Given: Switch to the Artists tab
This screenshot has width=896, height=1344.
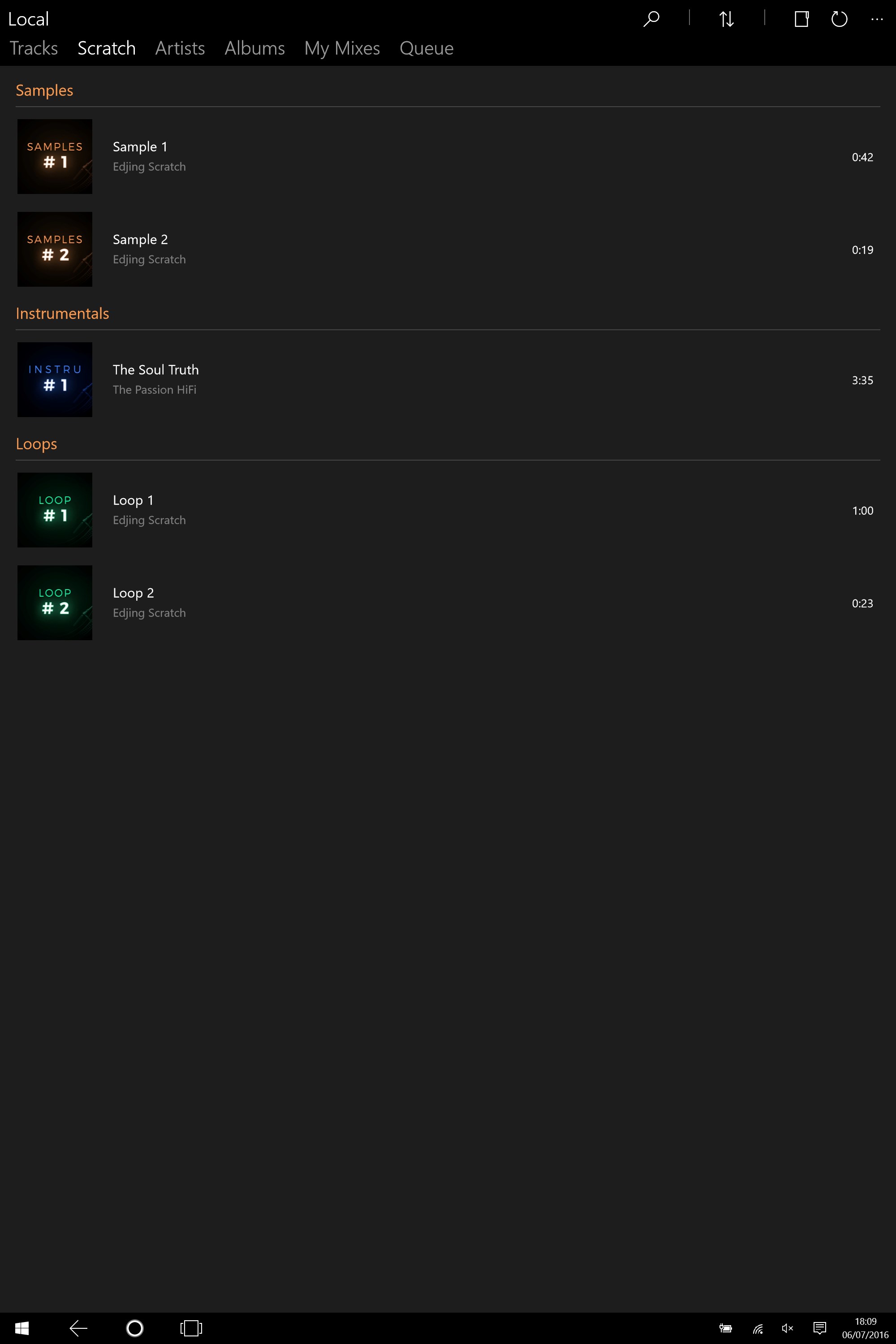Looking at the screenshot, I should tap(180, 48).
